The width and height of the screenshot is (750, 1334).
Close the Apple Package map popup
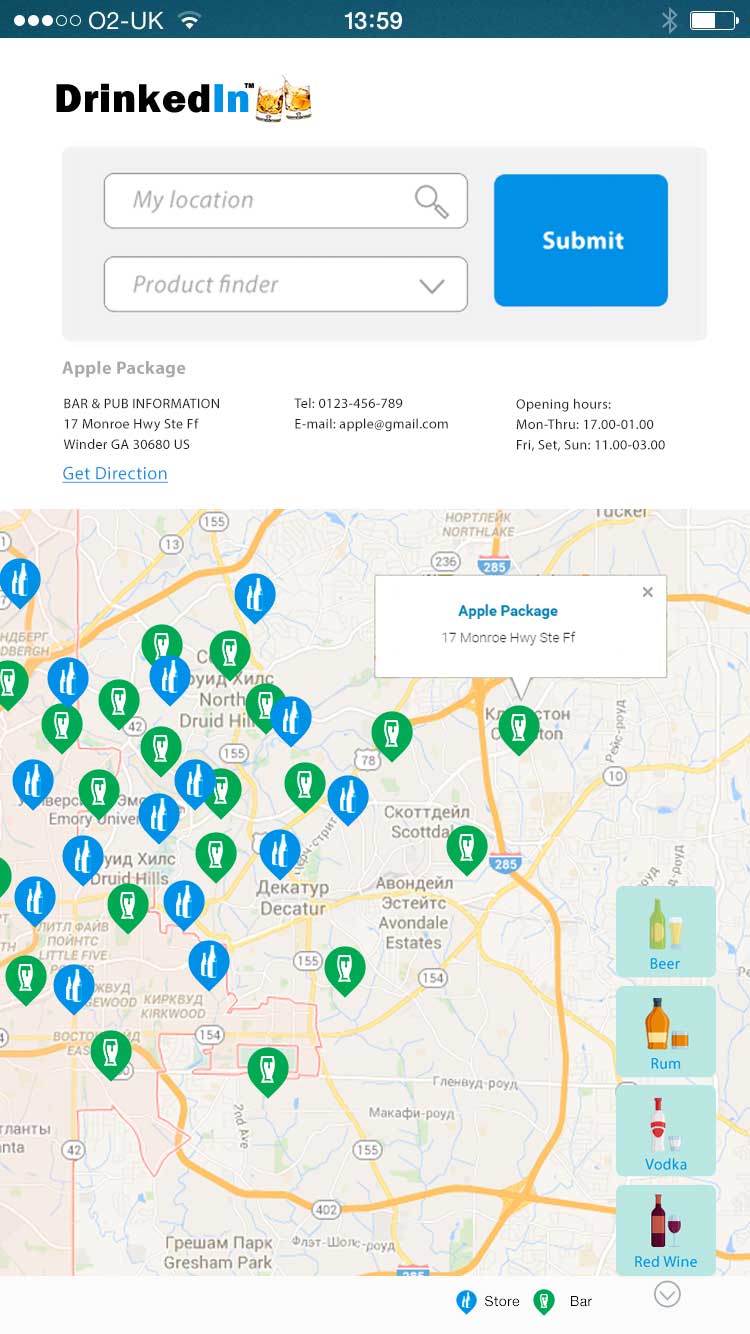pos(647,592)
